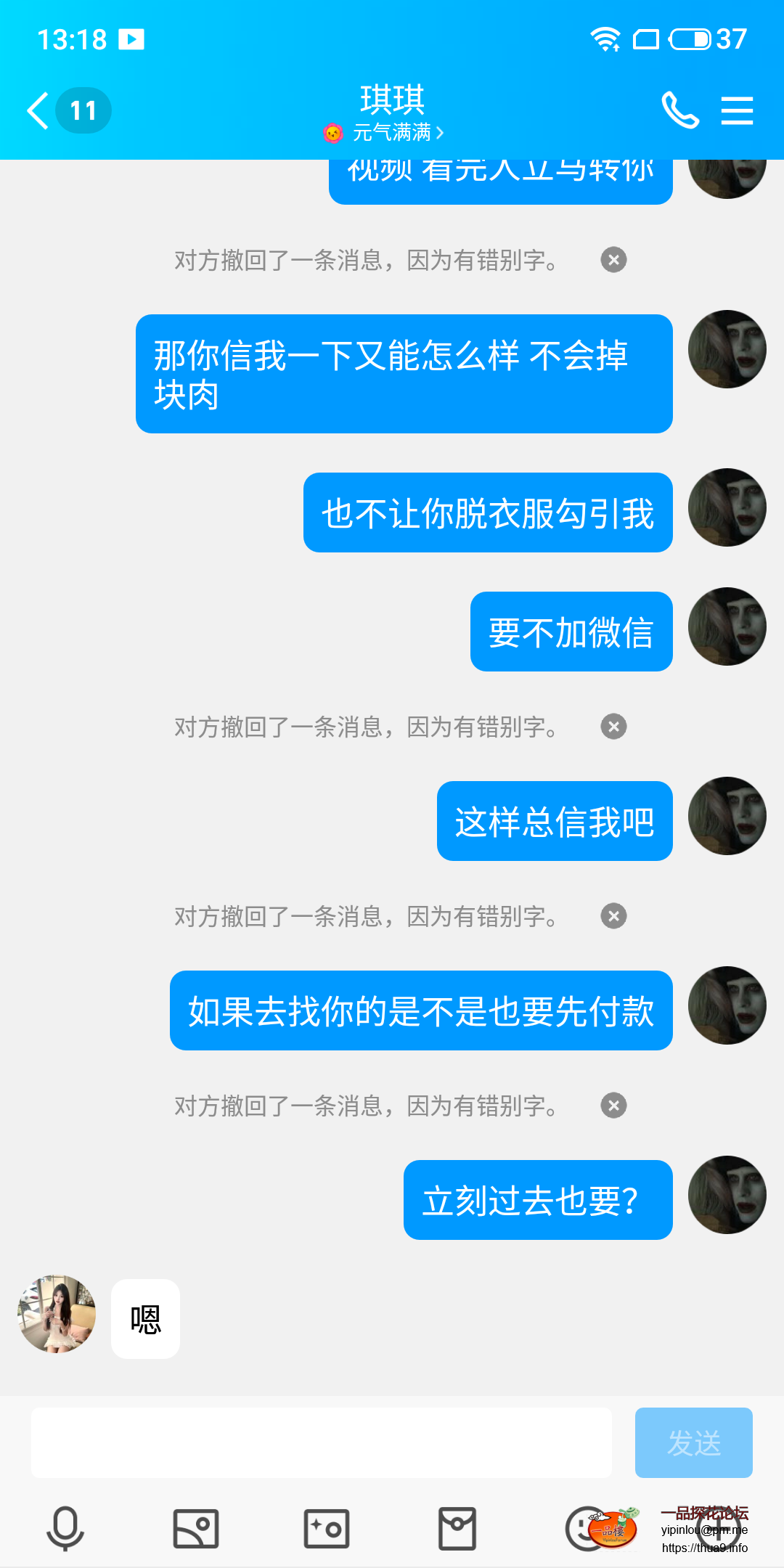Go back using the back chevron
Viewport: 784px width, 1568px height.
pos(36,110)
